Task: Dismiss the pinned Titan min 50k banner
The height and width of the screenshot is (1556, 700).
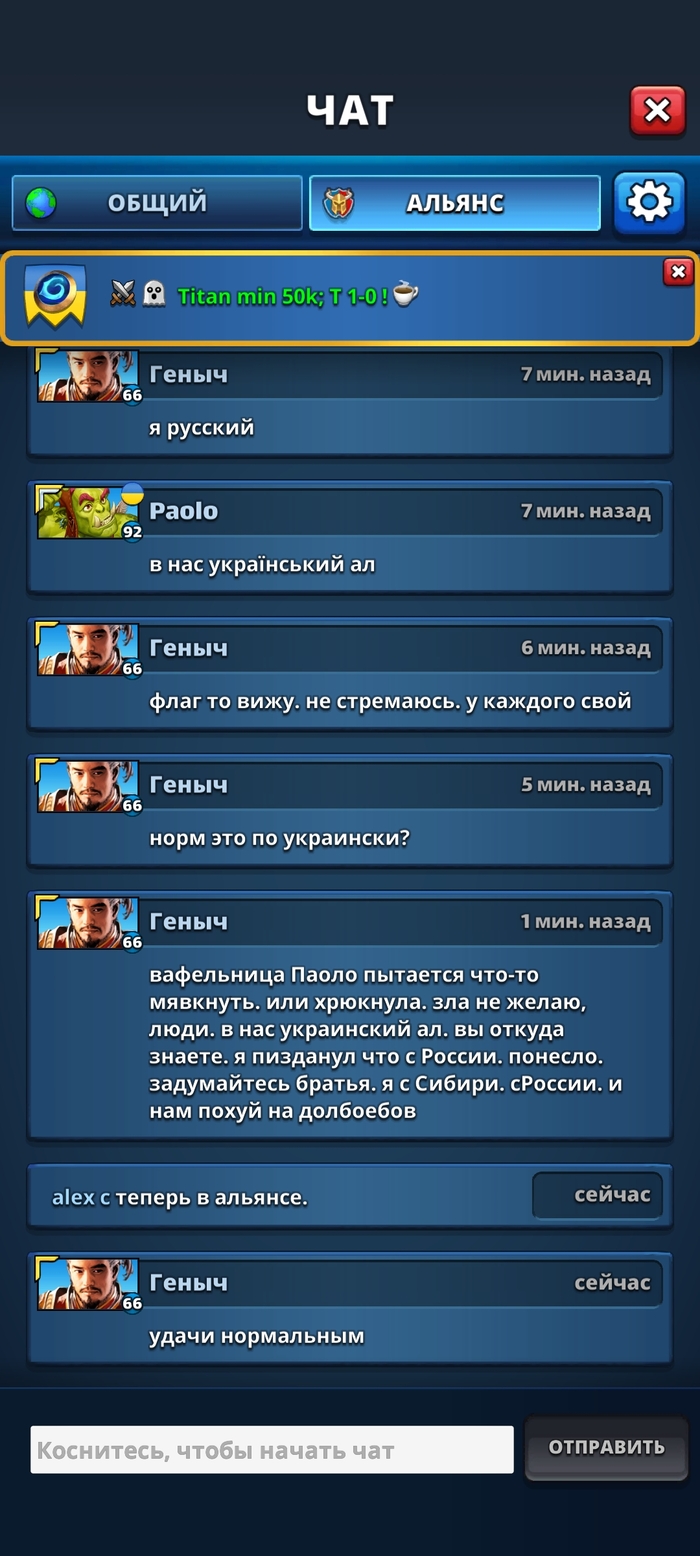Action: [678, 272]
